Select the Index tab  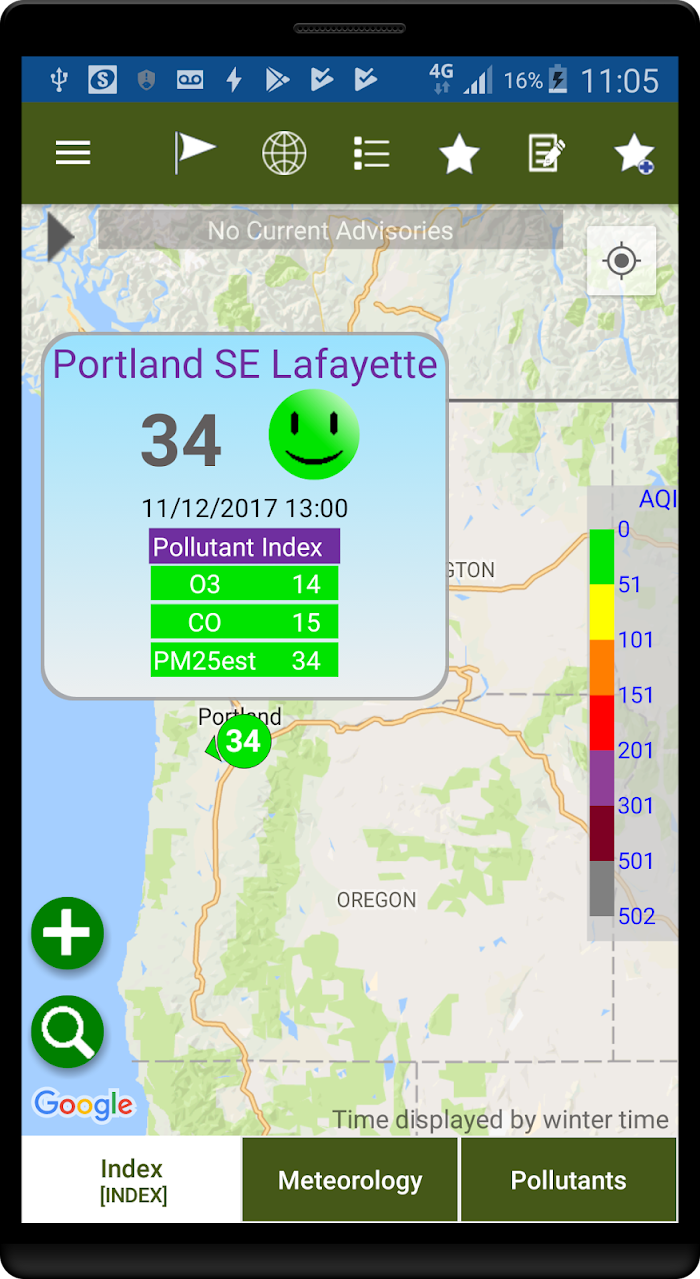(132, 1180)
